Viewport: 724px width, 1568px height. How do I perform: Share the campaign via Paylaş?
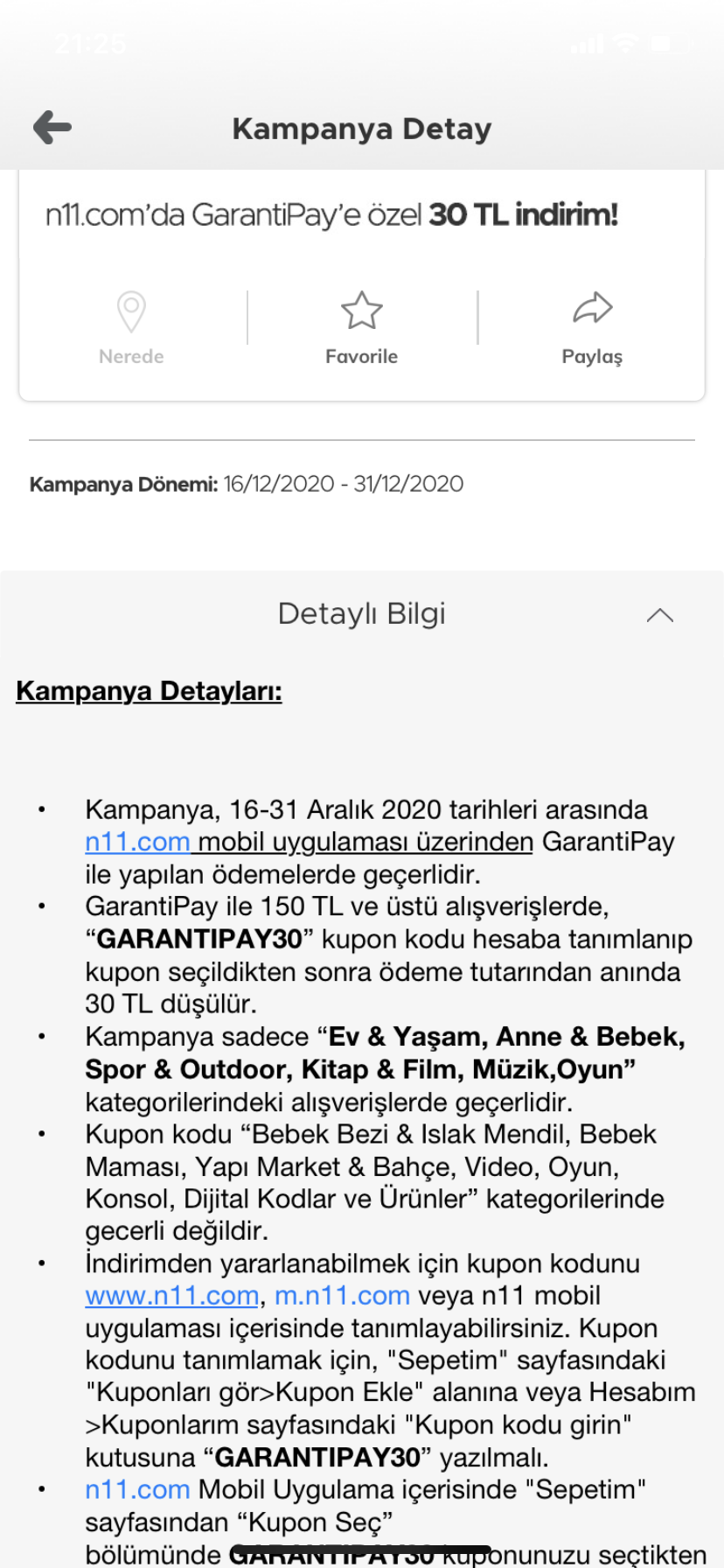click(x=592, y=328)
